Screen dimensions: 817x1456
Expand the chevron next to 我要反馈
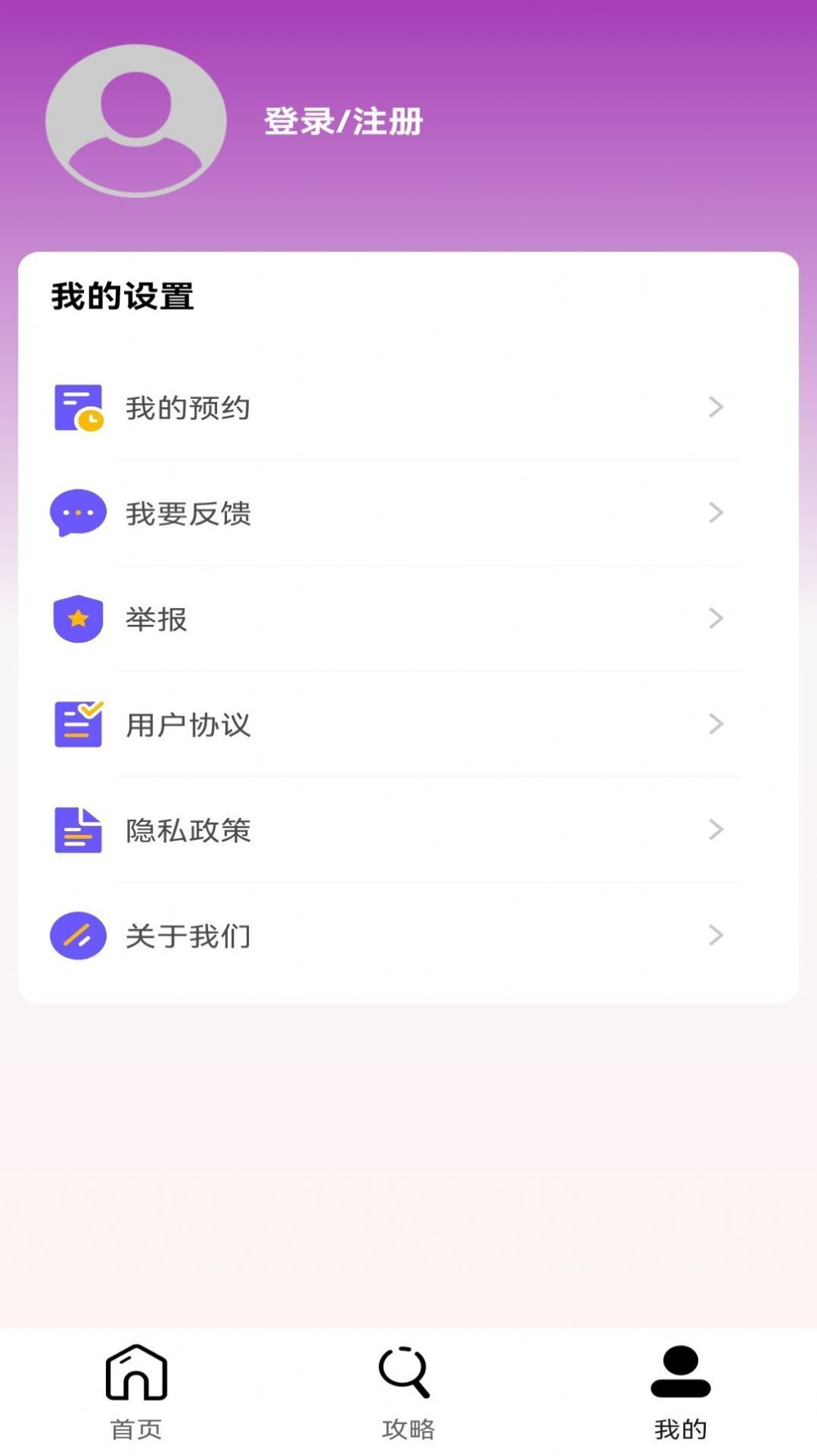tap(716, 513)
